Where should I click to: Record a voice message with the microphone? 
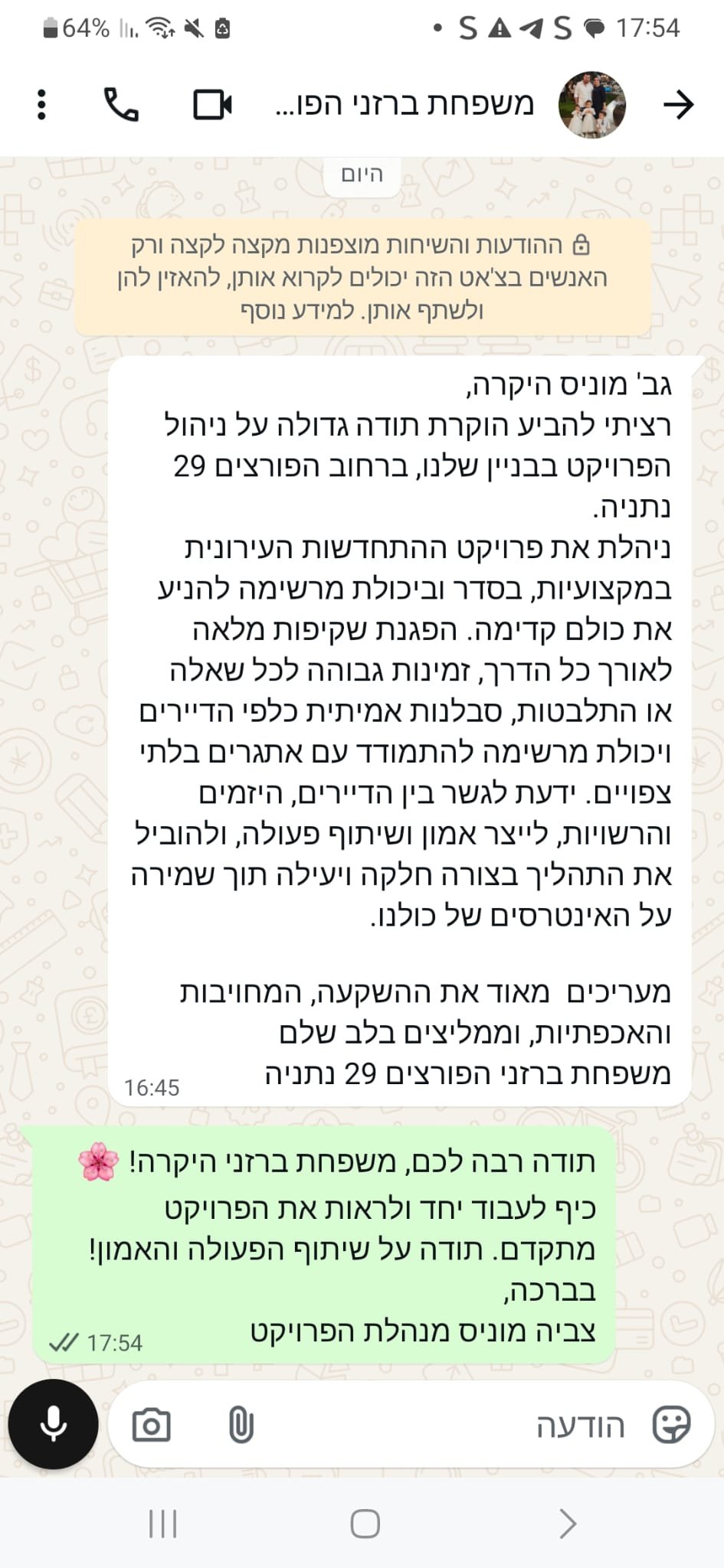[53, 1426]
